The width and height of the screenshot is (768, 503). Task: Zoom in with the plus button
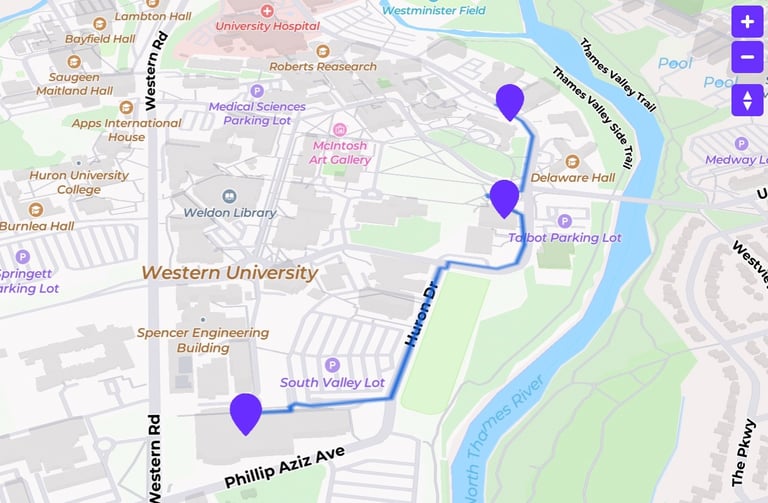click(747, 22)
